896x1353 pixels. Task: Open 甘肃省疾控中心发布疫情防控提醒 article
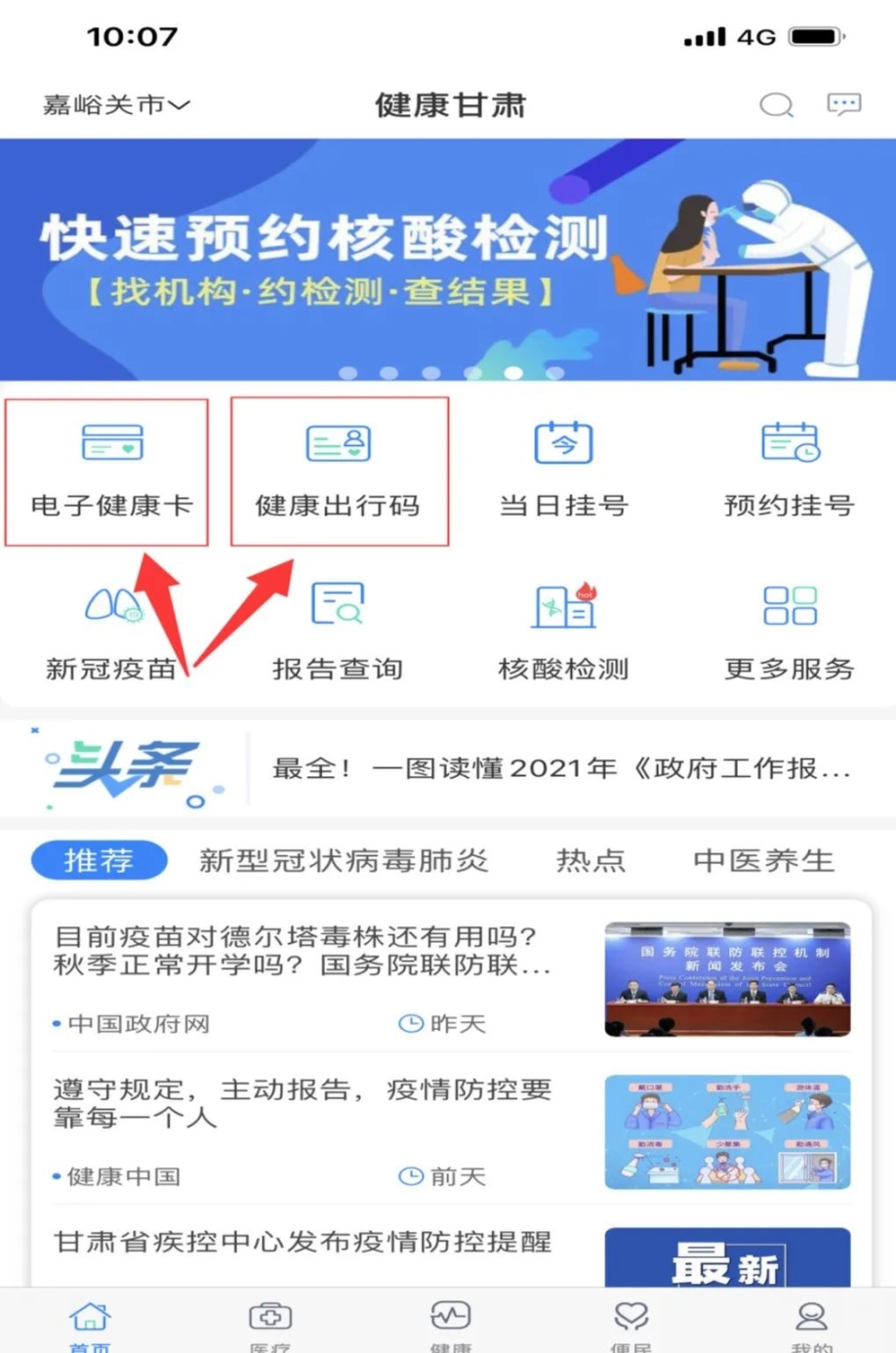tap(303, 1243)
